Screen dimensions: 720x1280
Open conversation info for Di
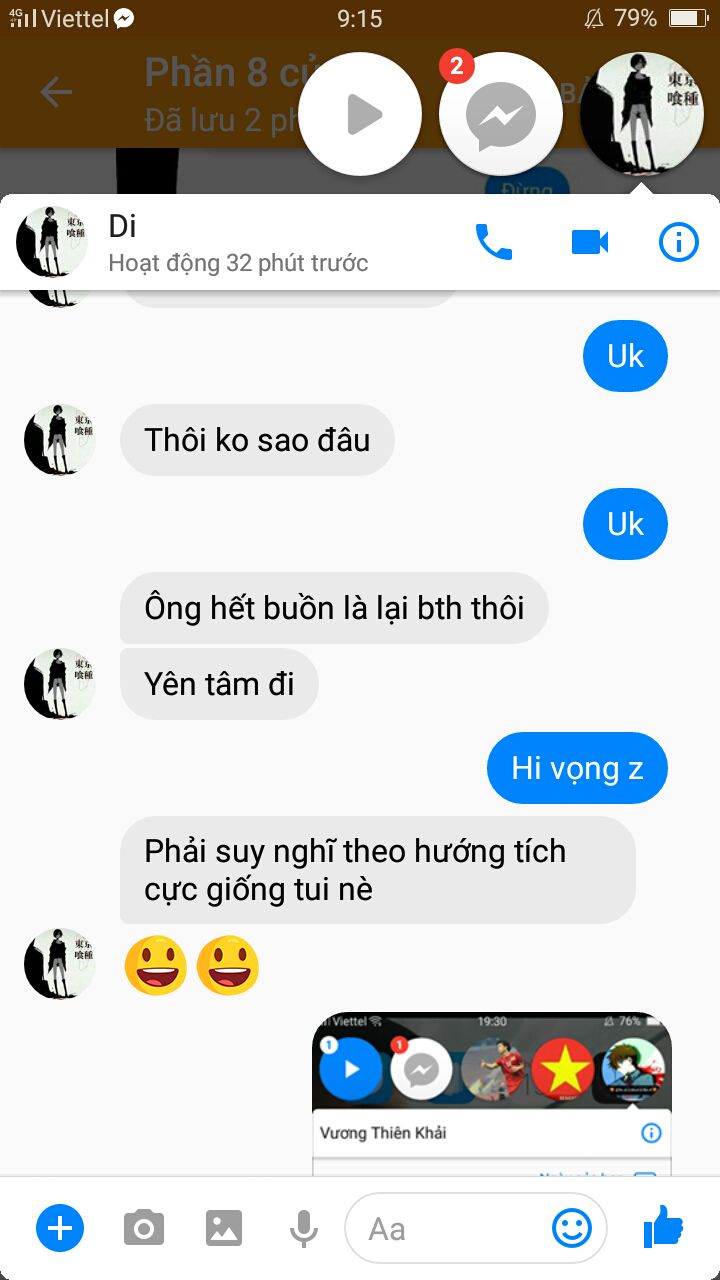pyautogui.click(x=678, y=242)
